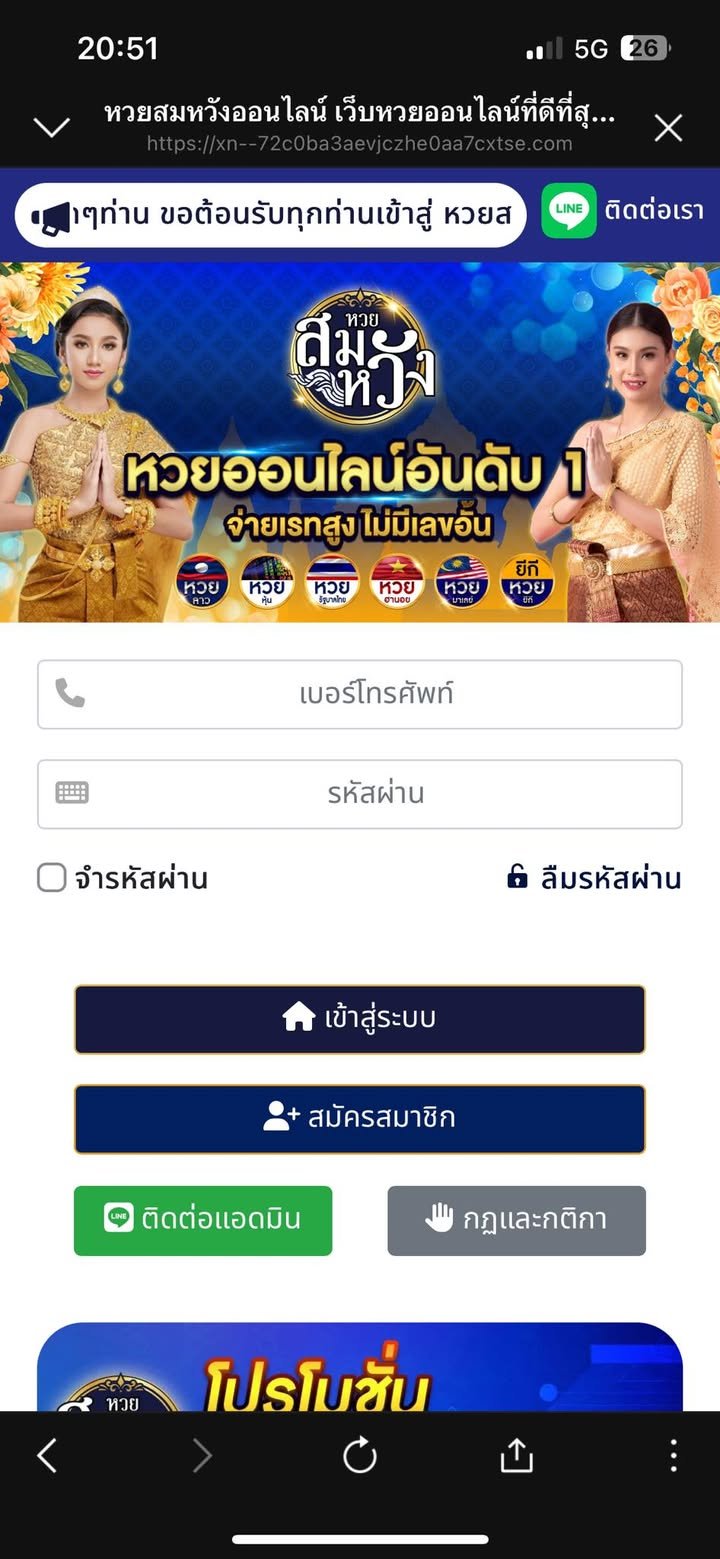Close the in-app browser page
This screenshot has width=720, height=1559.
(x=667, y=128)
